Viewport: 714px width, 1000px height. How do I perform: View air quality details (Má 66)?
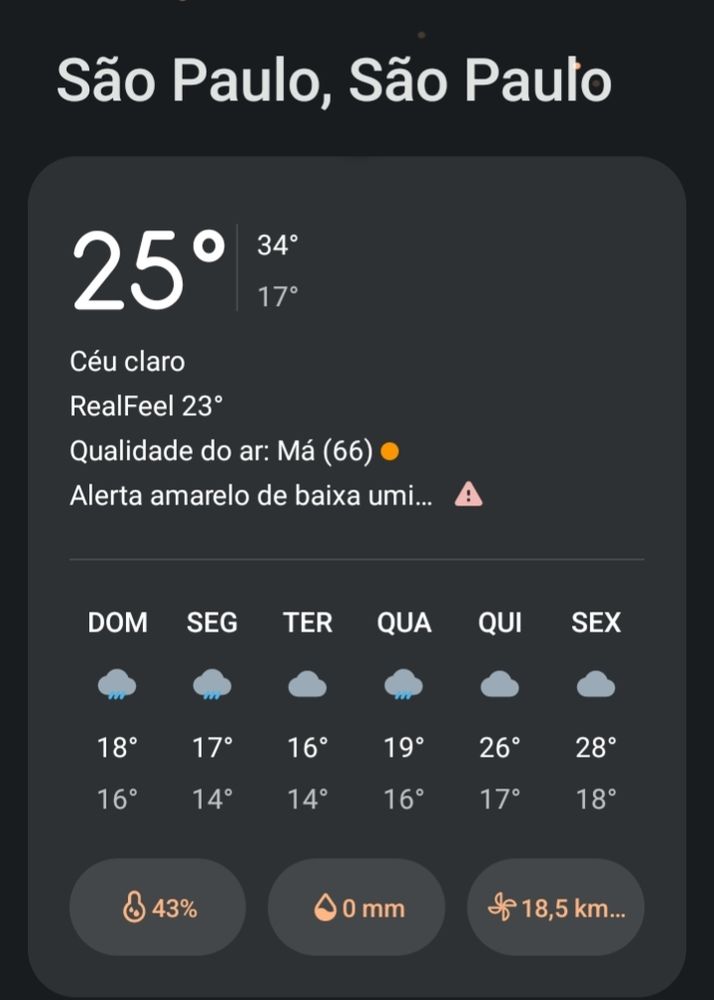click(234, 452)
